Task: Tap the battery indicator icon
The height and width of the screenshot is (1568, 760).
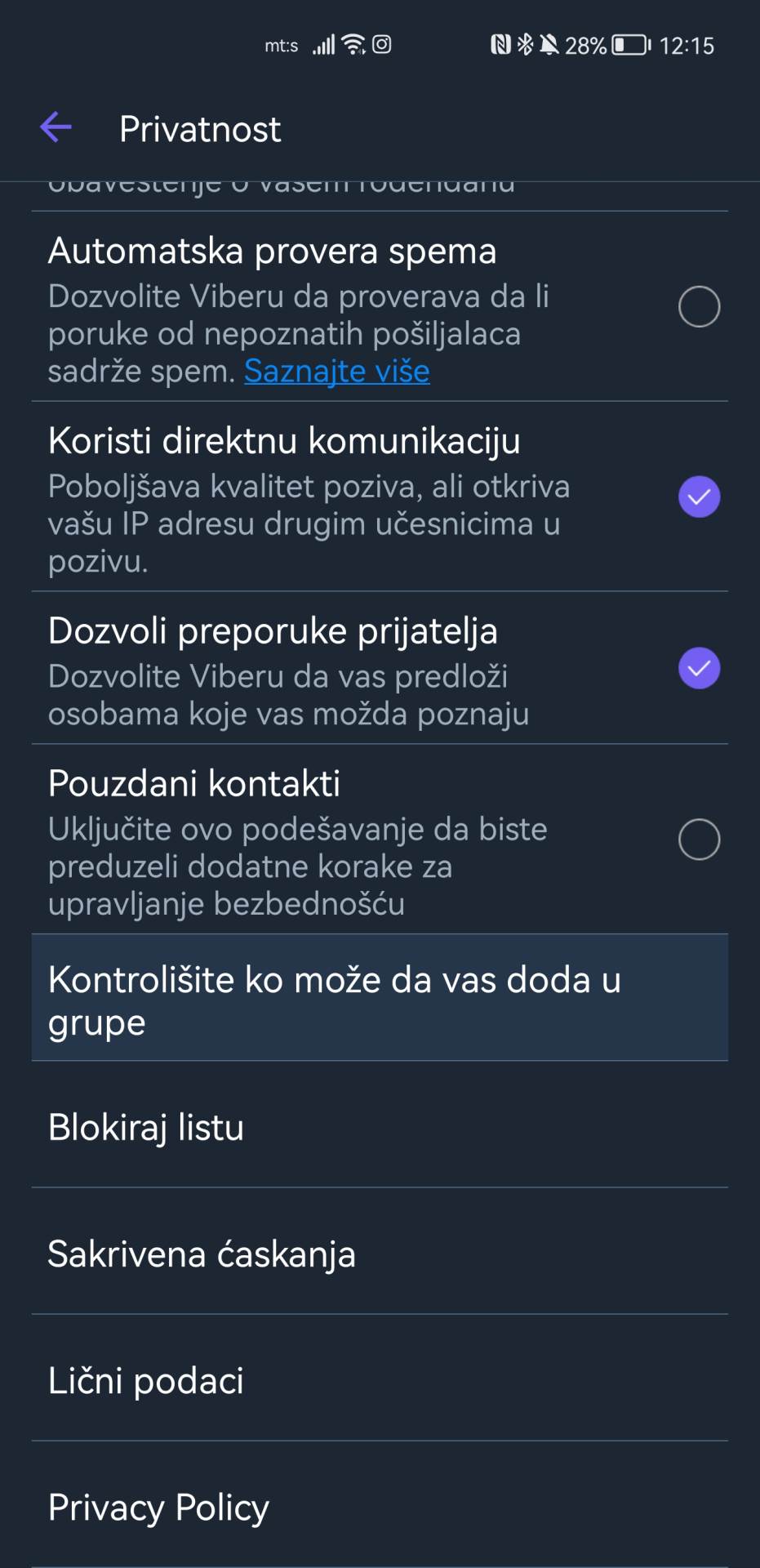Action: point(630,45)
